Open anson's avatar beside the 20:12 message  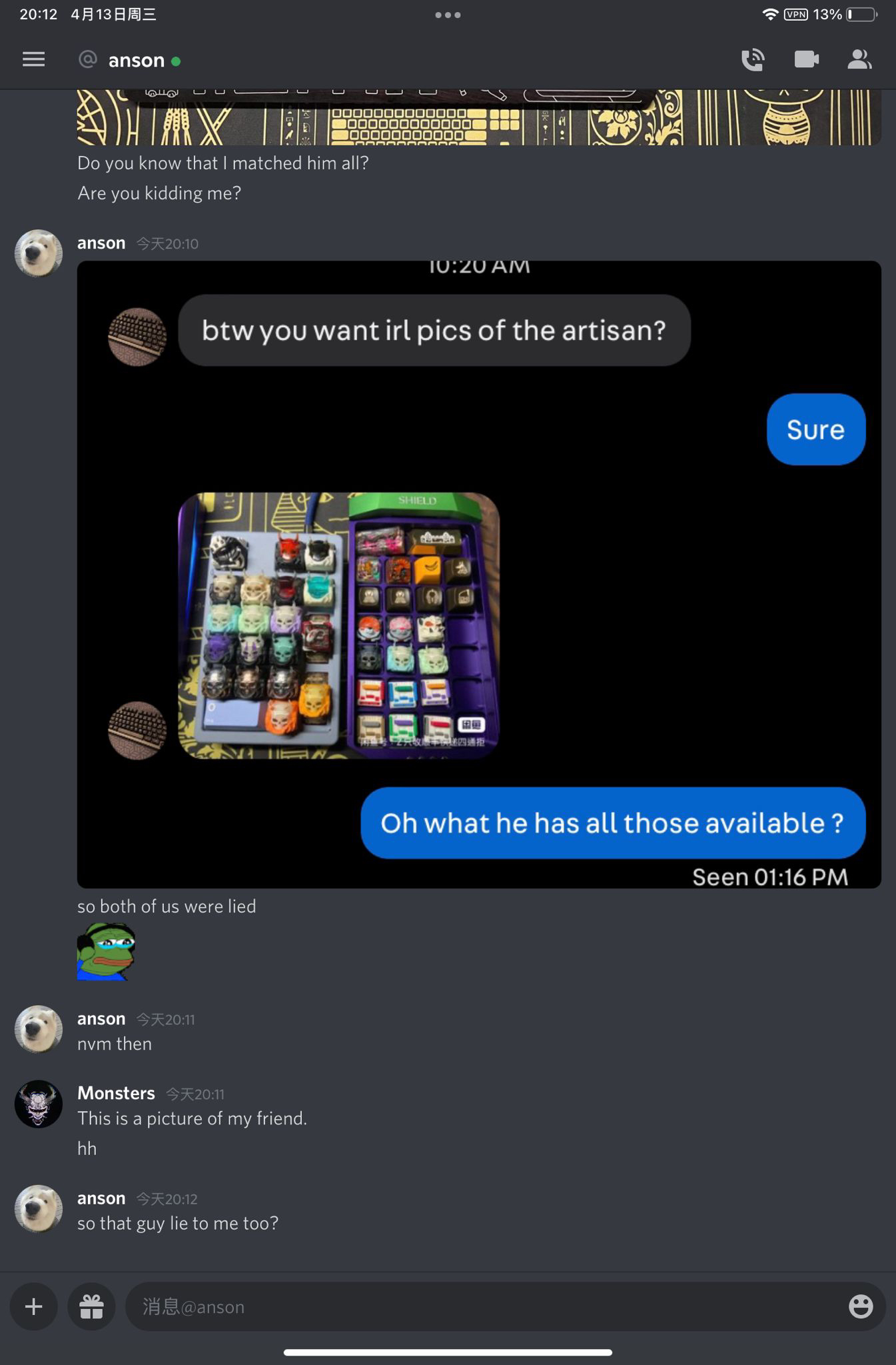pyautogui.click(x=39, y=1208)
